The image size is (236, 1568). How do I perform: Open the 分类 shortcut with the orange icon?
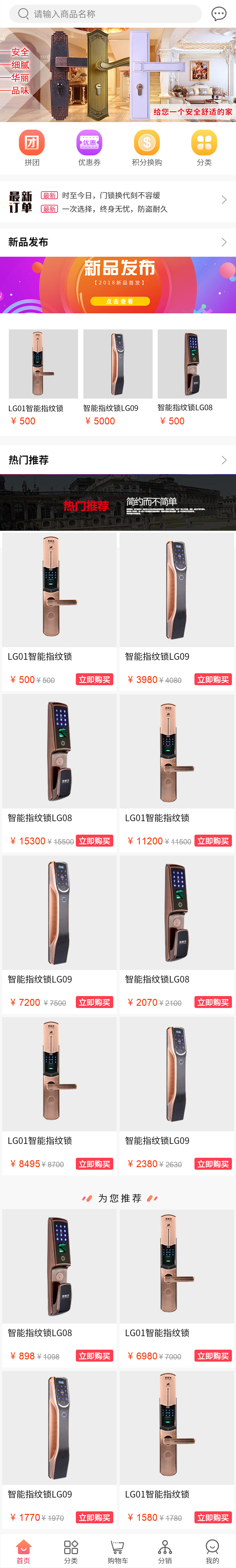(x=204, y=148)
